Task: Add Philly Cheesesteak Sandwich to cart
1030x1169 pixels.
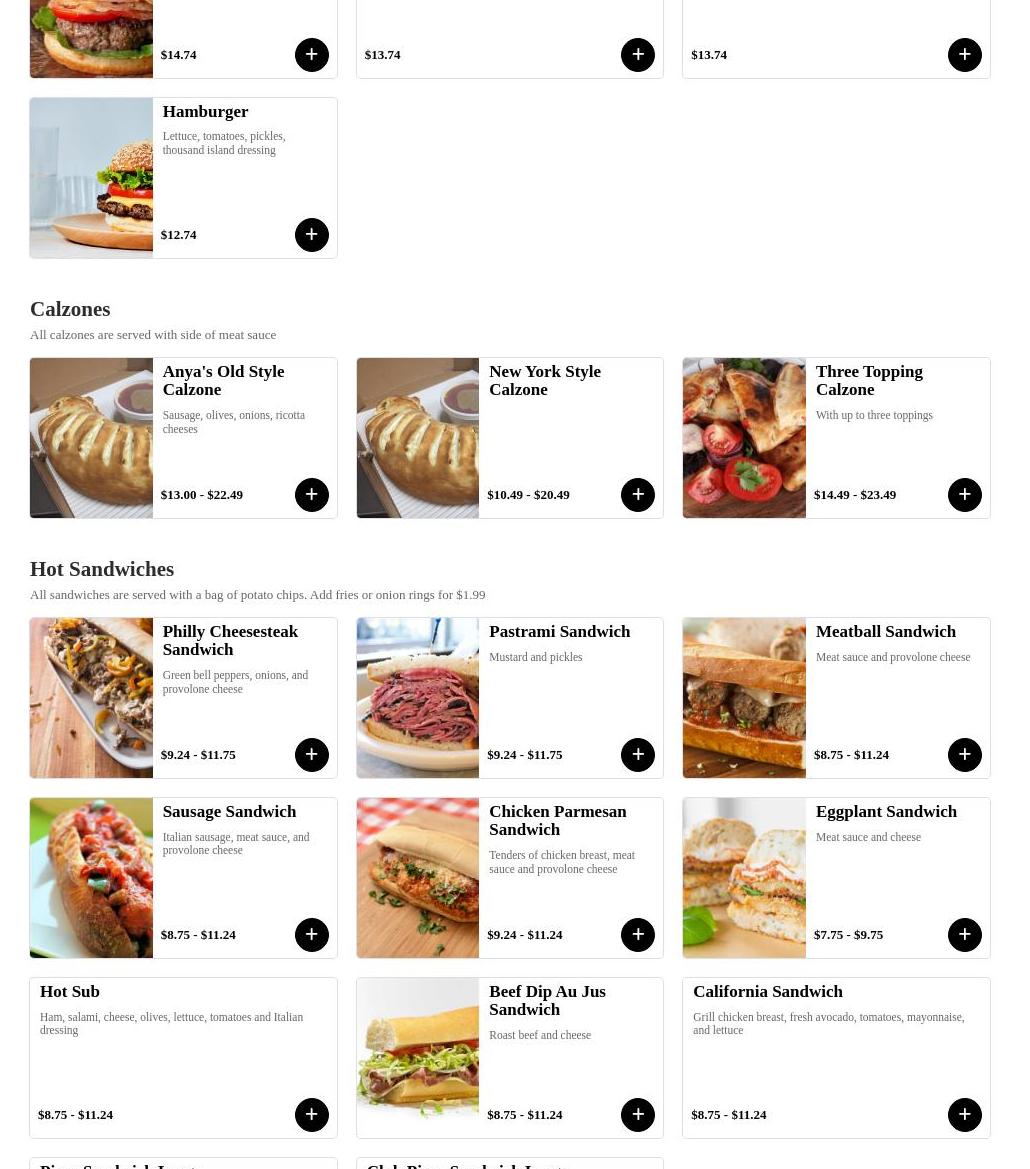Action: click(x=311, y=755)
